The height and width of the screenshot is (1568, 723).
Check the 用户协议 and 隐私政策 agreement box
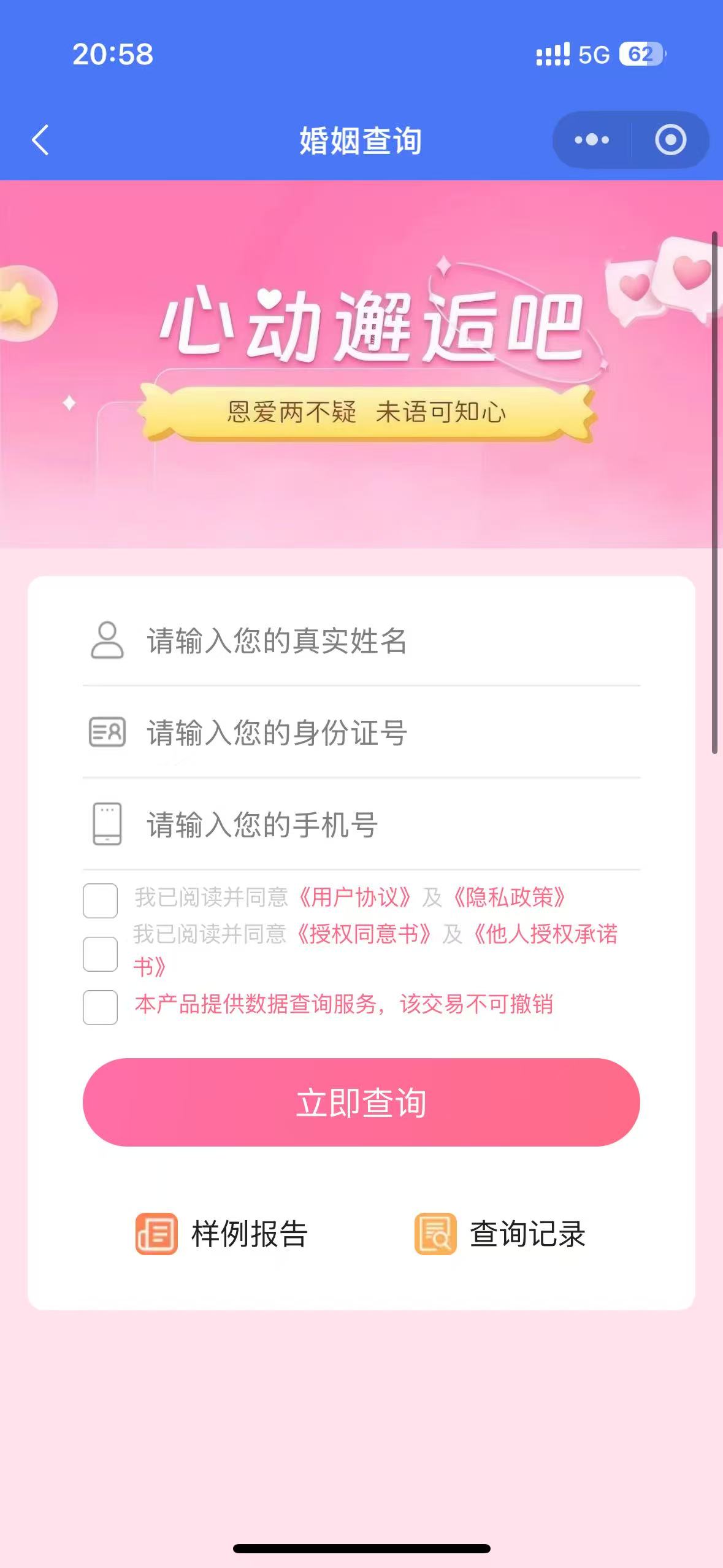(x=101, y=901)
